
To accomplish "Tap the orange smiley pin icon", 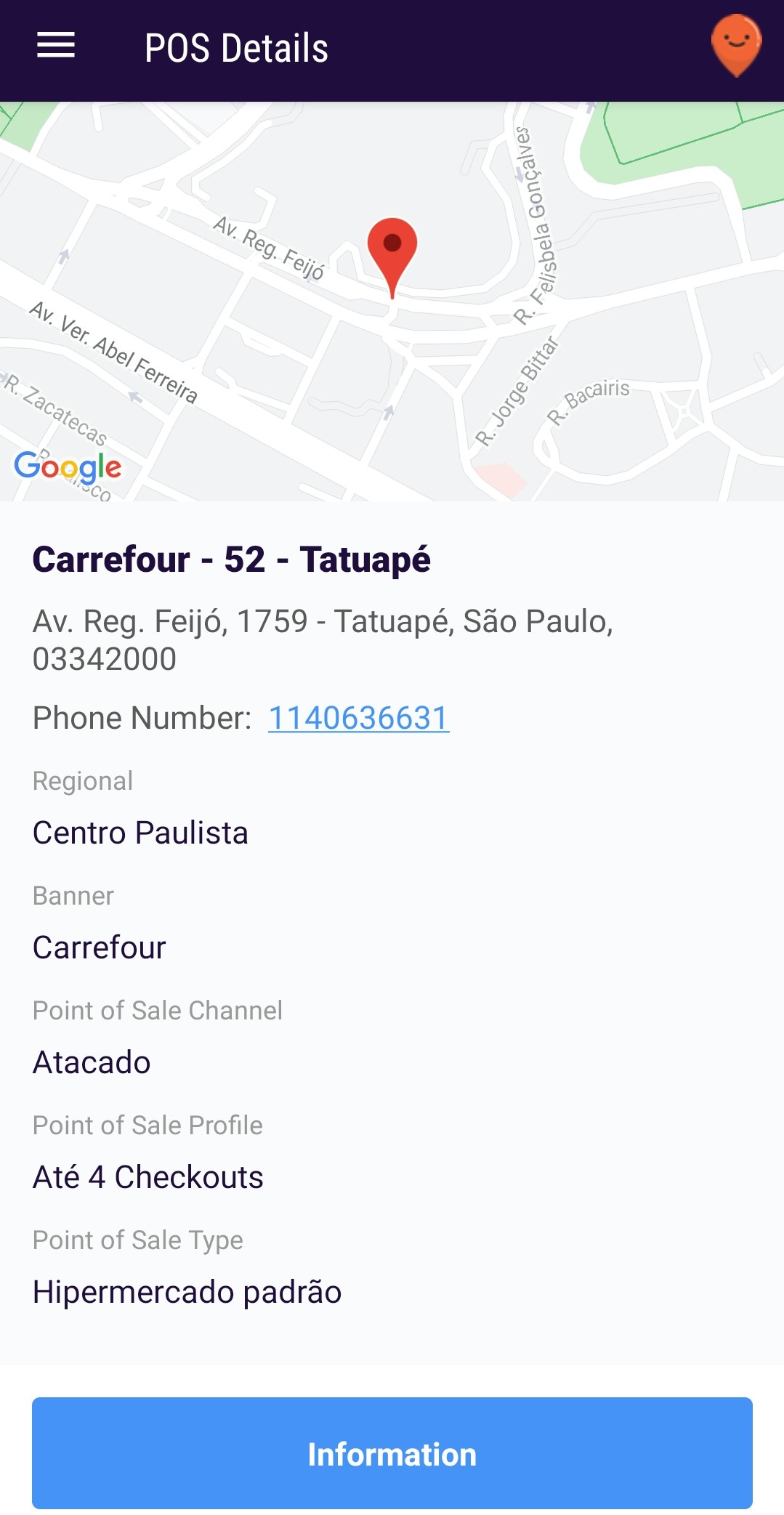I will [736, 45].
